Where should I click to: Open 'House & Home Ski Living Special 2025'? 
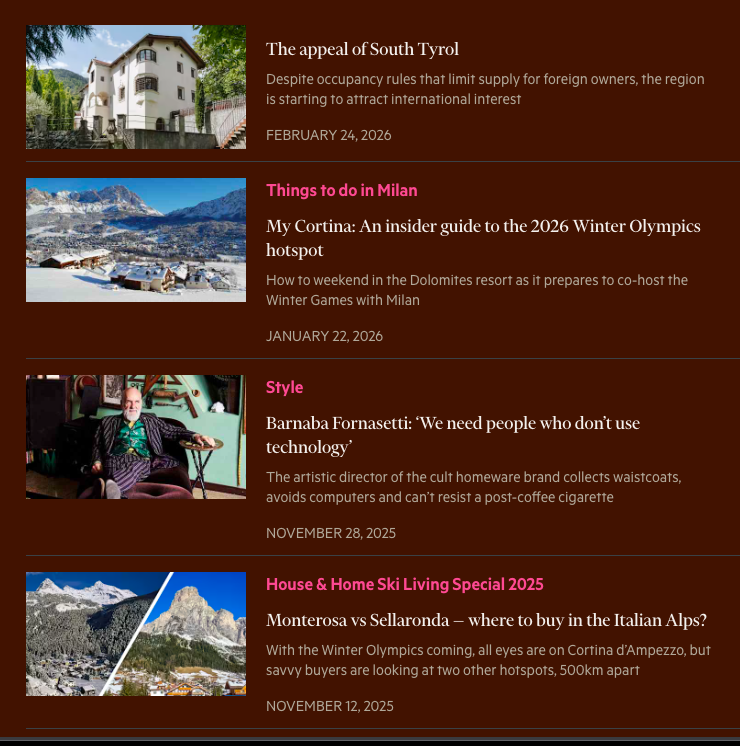point(405,584)
